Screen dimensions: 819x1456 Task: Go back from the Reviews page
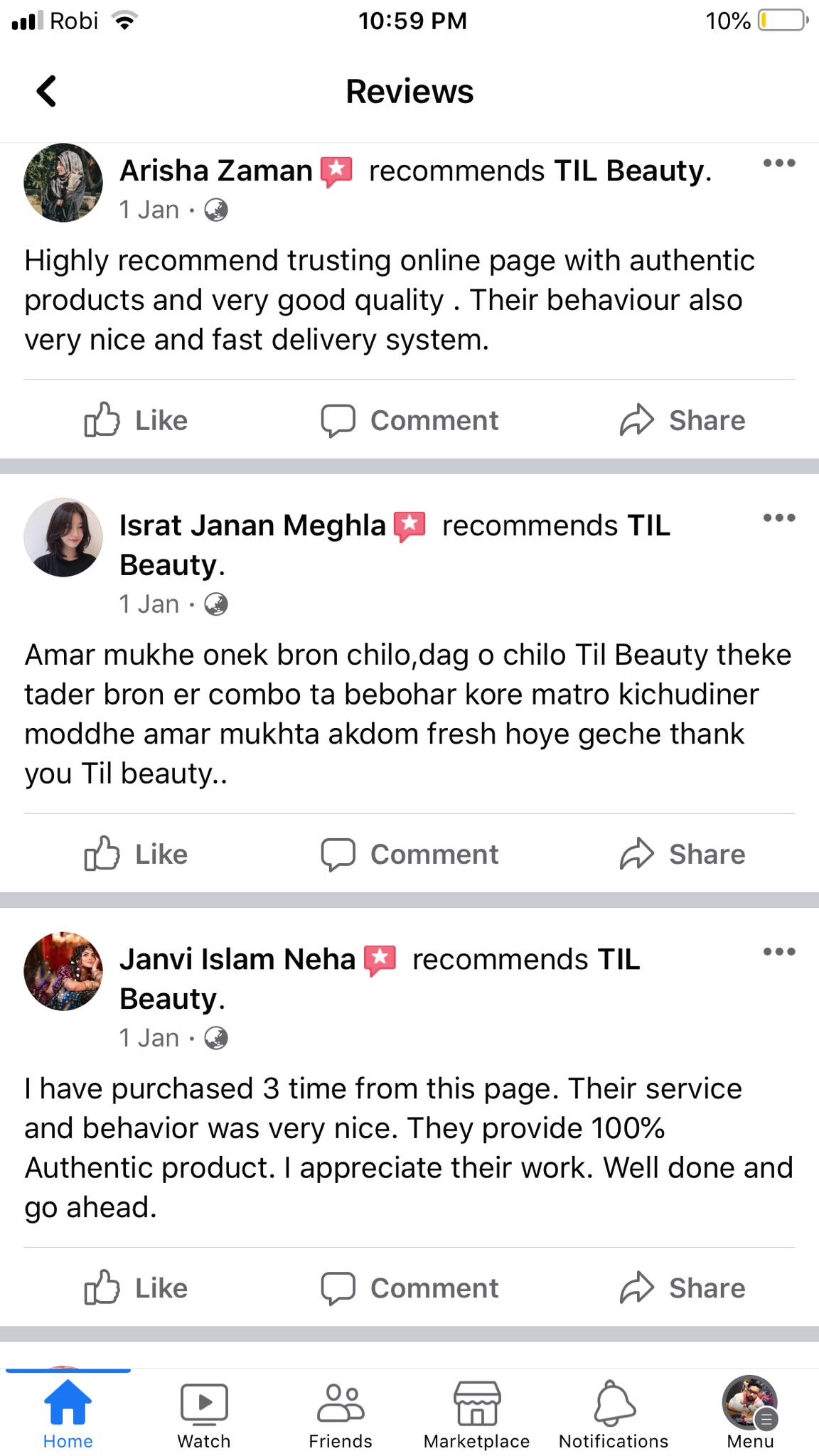(x=47, y=92)
